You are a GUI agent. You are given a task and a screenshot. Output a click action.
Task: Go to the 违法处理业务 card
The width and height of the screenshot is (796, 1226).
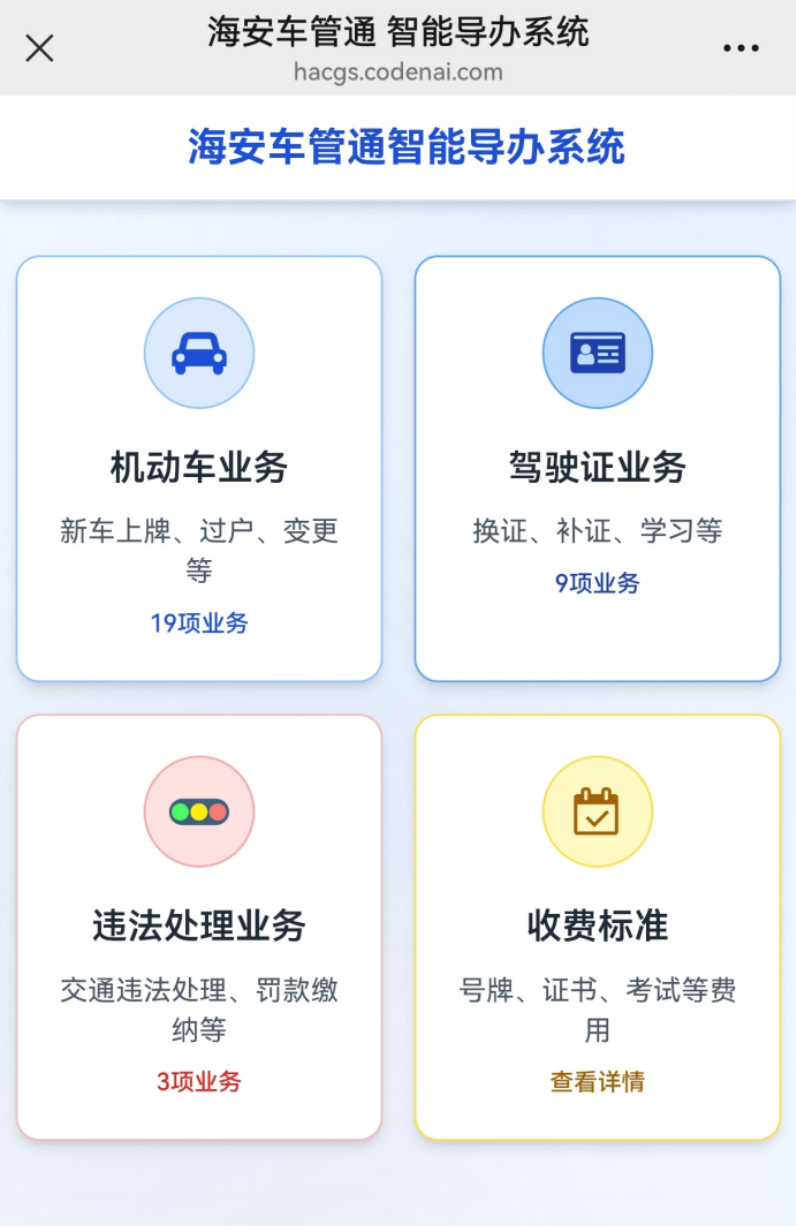[x=199, y=926]
